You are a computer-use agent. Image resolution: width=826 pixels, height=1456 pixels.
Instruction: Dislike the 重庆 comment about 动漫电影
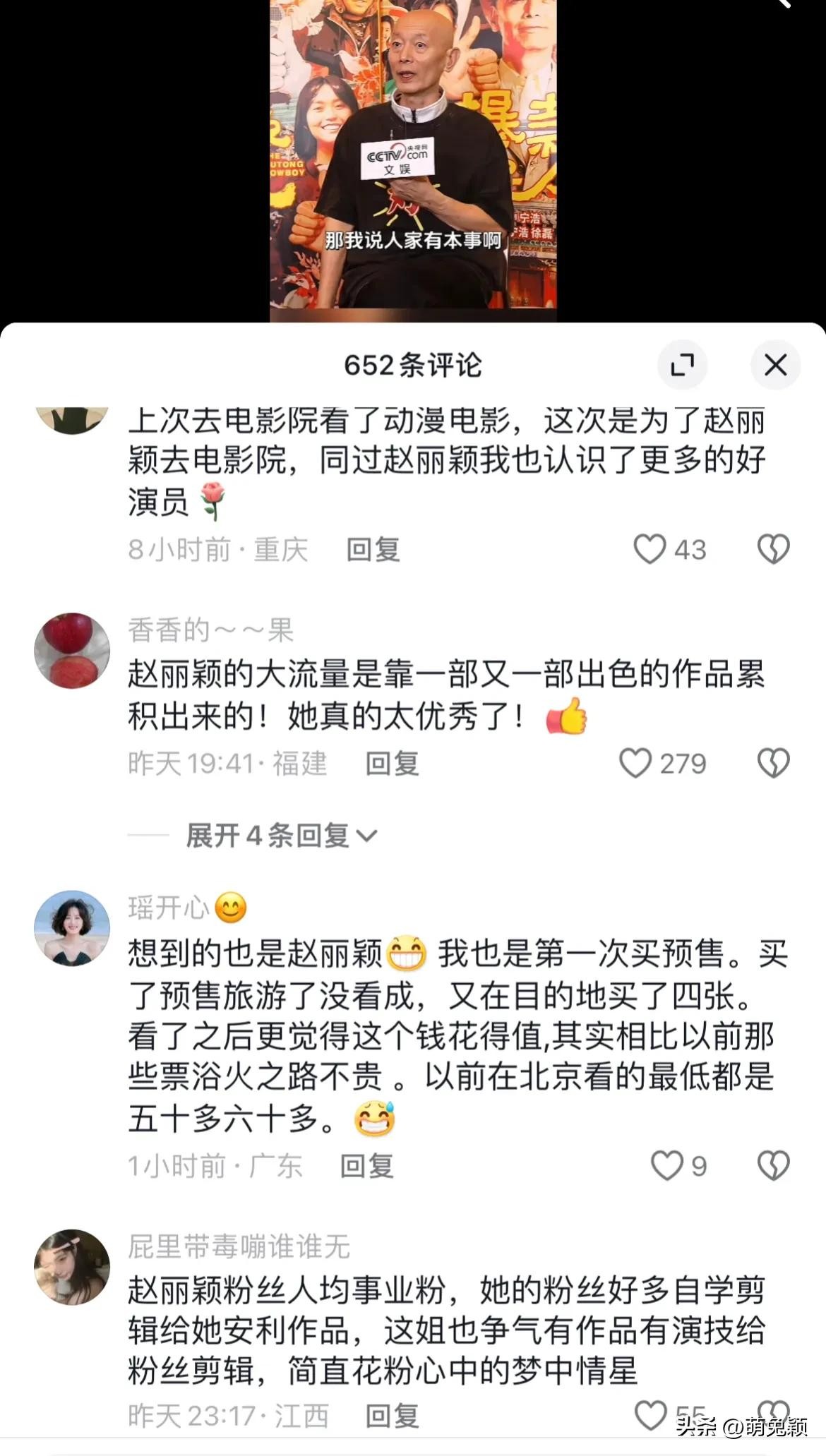(x=773, y=549)
